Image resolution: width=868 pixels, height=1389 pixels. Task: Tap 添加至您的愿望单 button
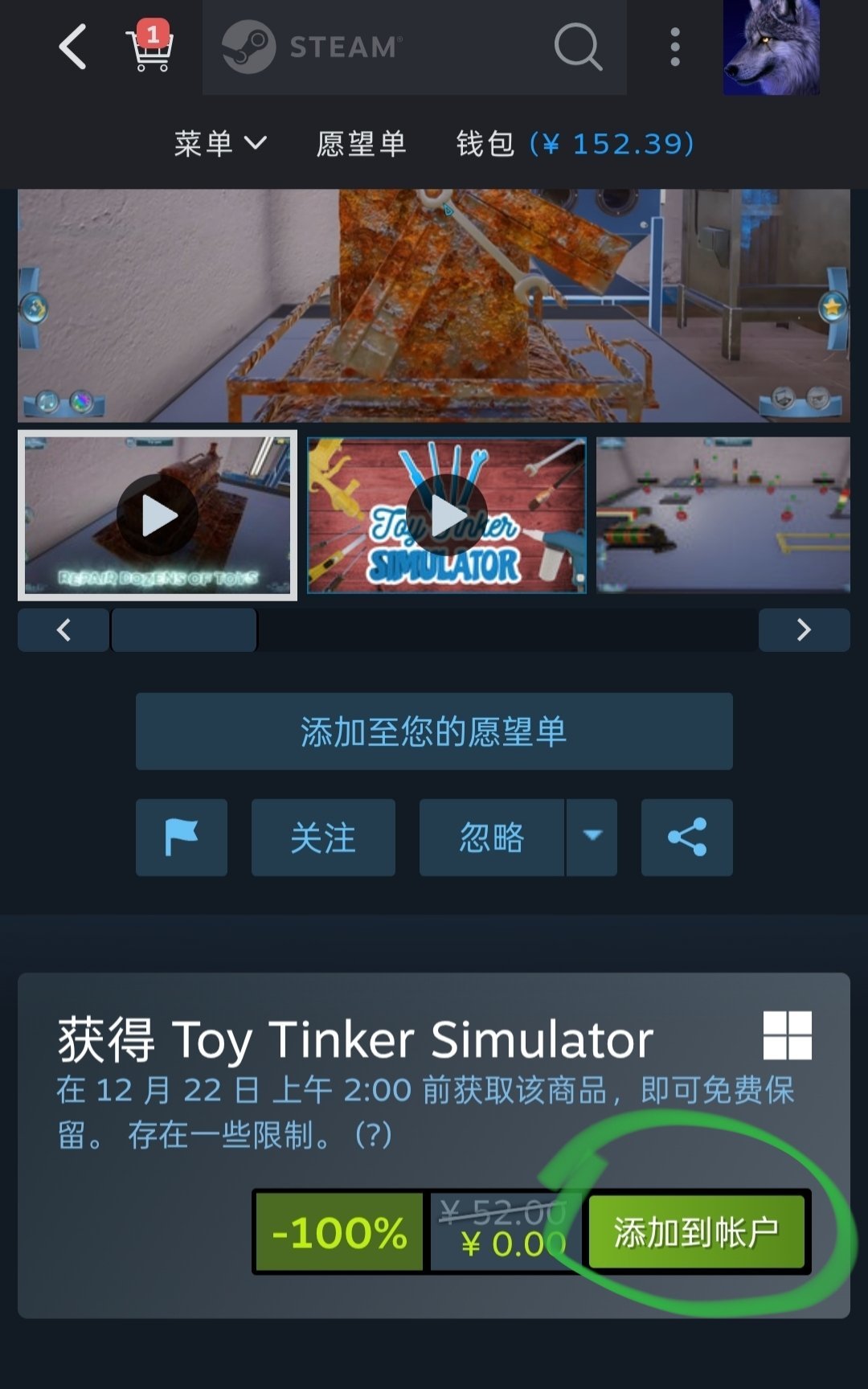[434, 731]
